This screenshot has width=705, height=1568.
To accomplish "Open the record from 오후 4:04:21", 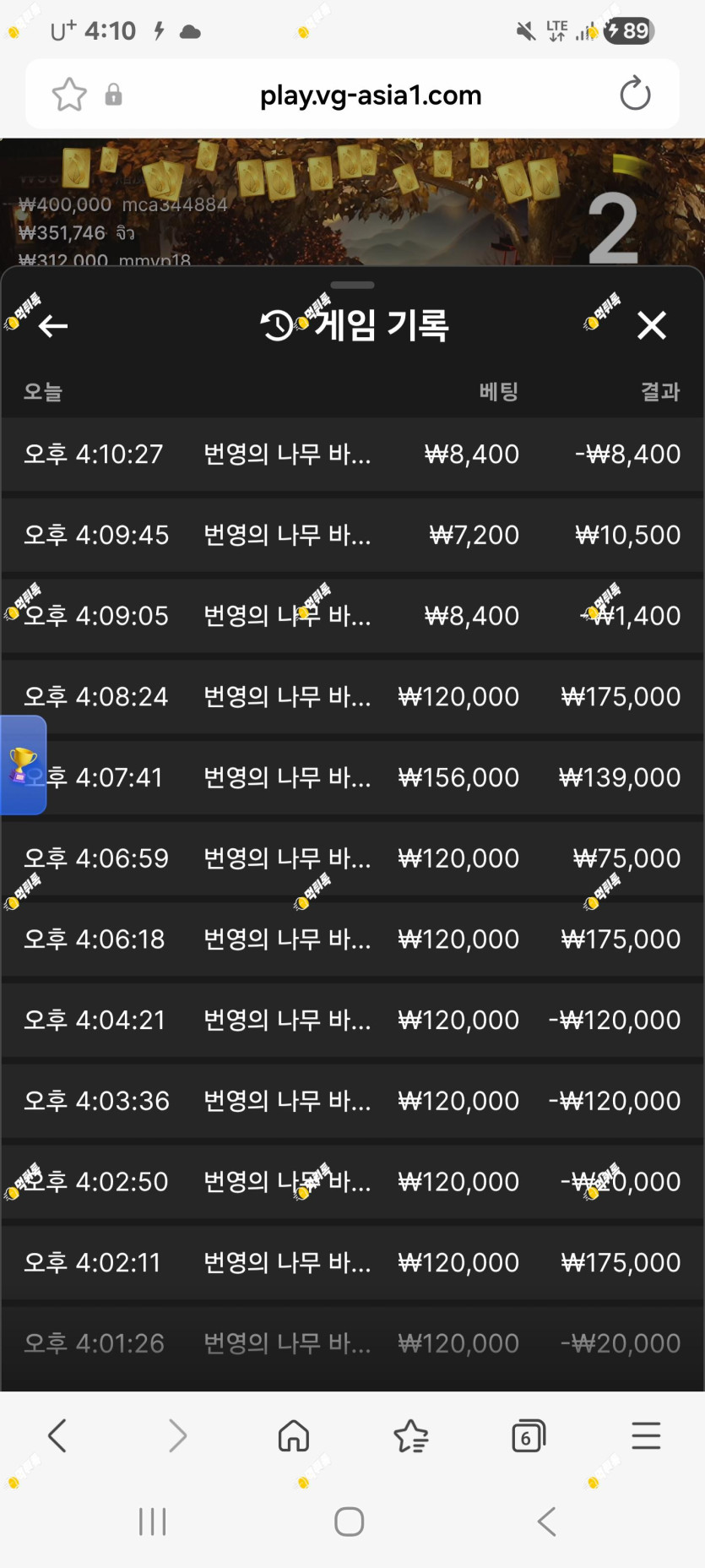I will 352,1021.
